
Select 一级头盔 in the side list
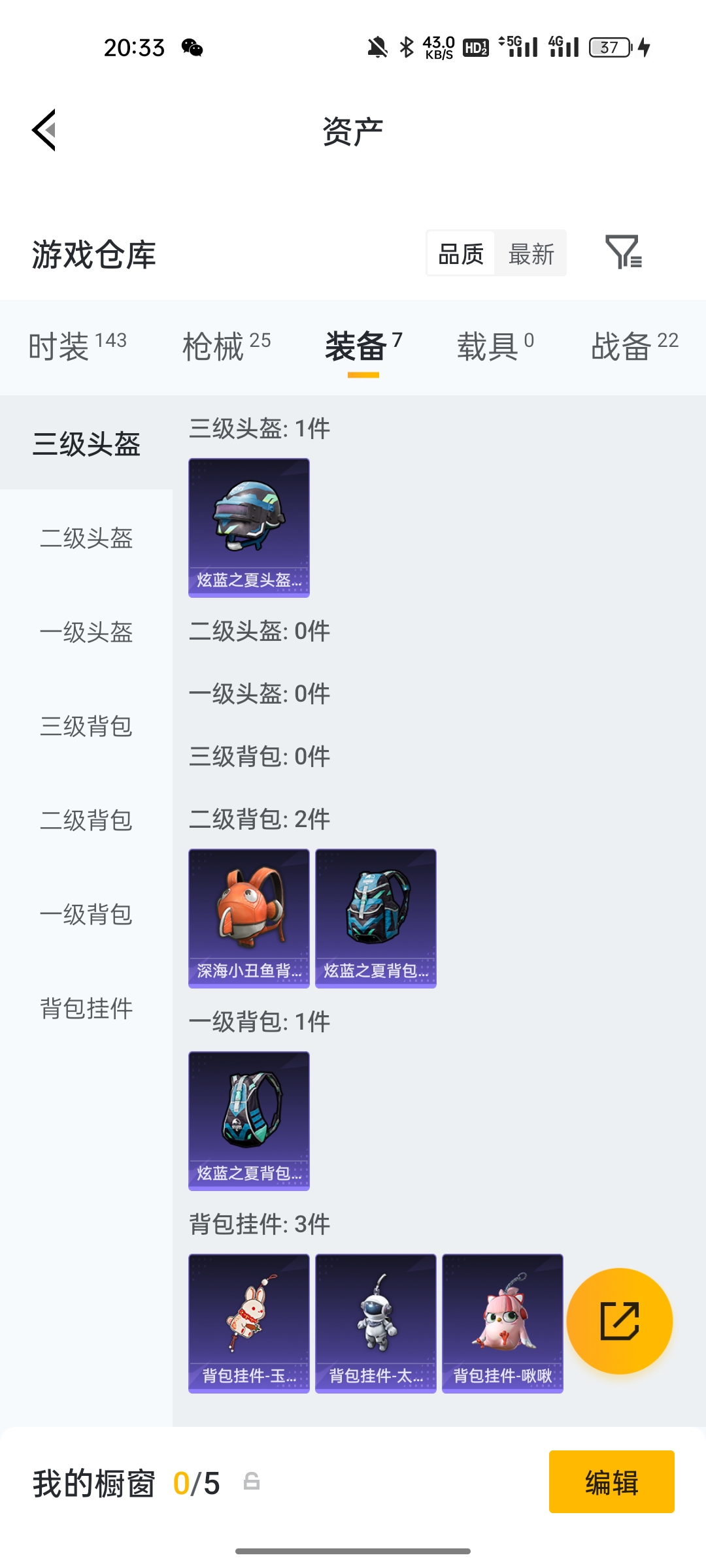86,632
